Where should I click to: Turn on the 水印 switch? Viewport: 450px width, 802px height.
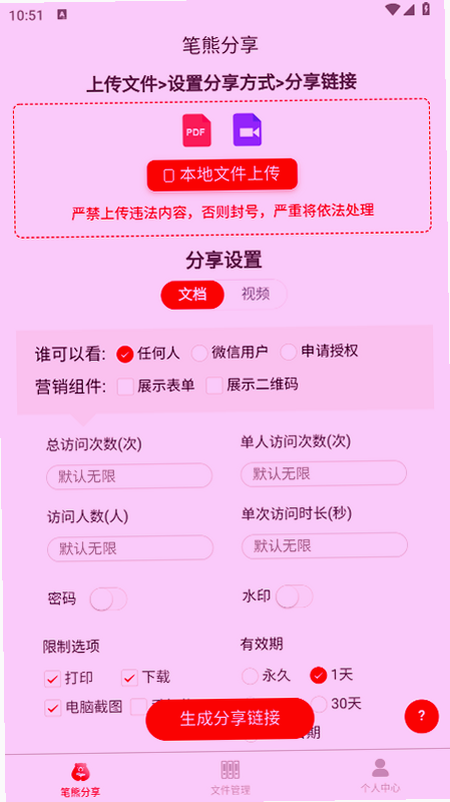[x=294, y=597]
